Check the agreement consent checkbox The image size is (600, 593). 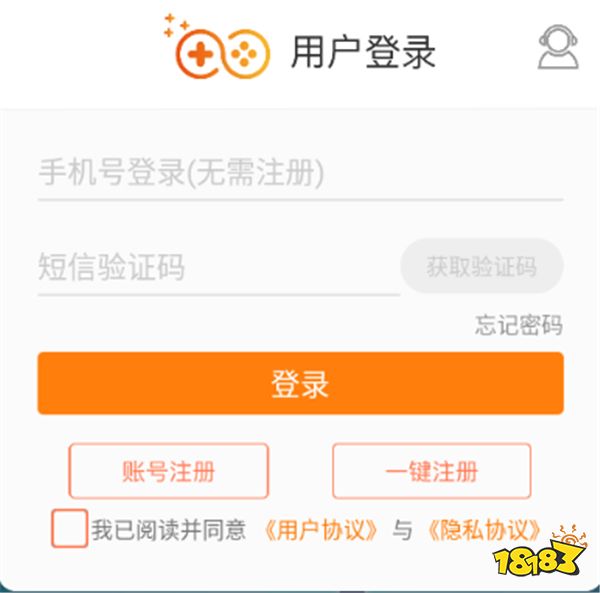(x=69, y=529)
